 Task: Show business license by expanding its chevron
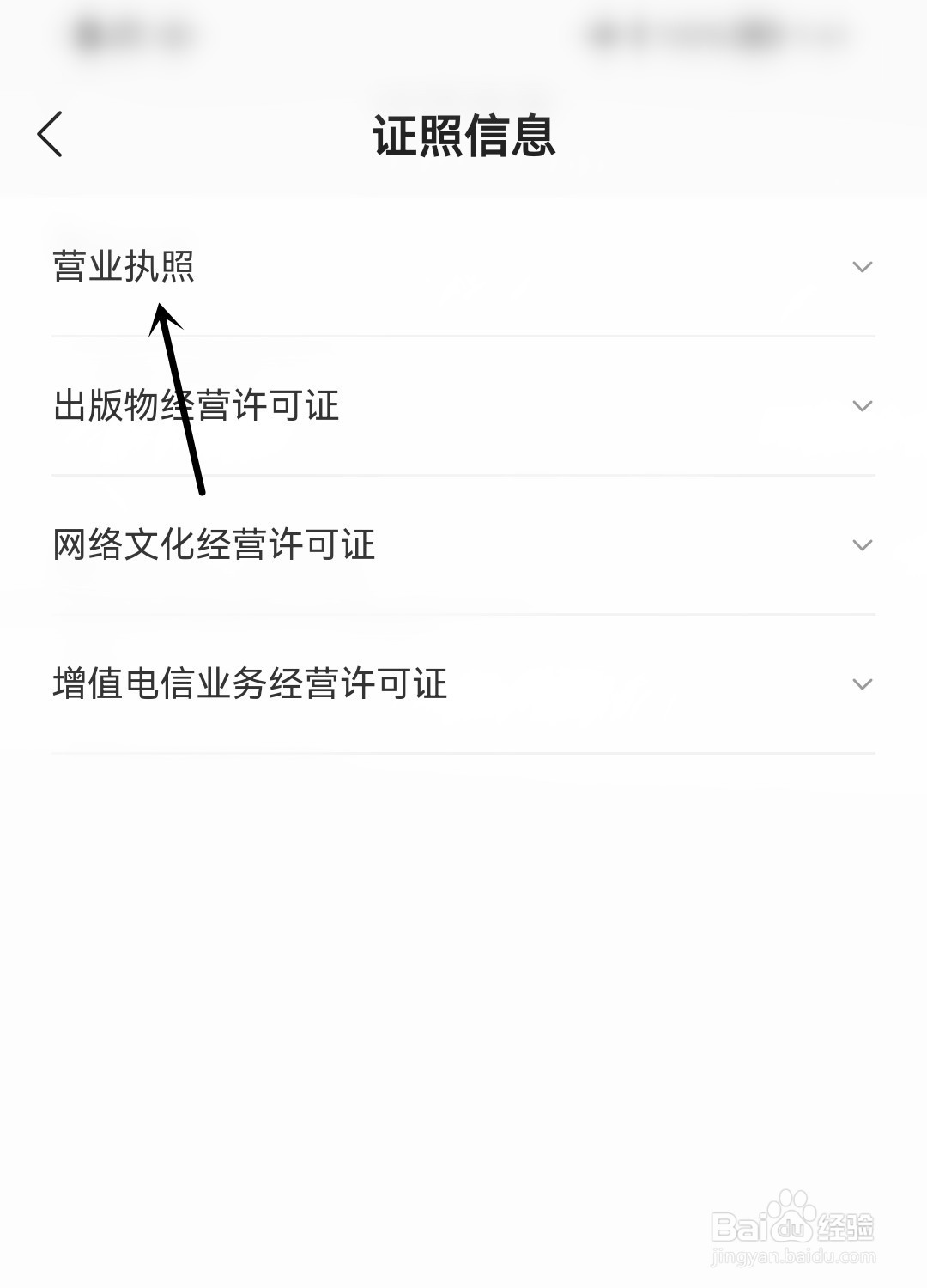coord(862,269)
